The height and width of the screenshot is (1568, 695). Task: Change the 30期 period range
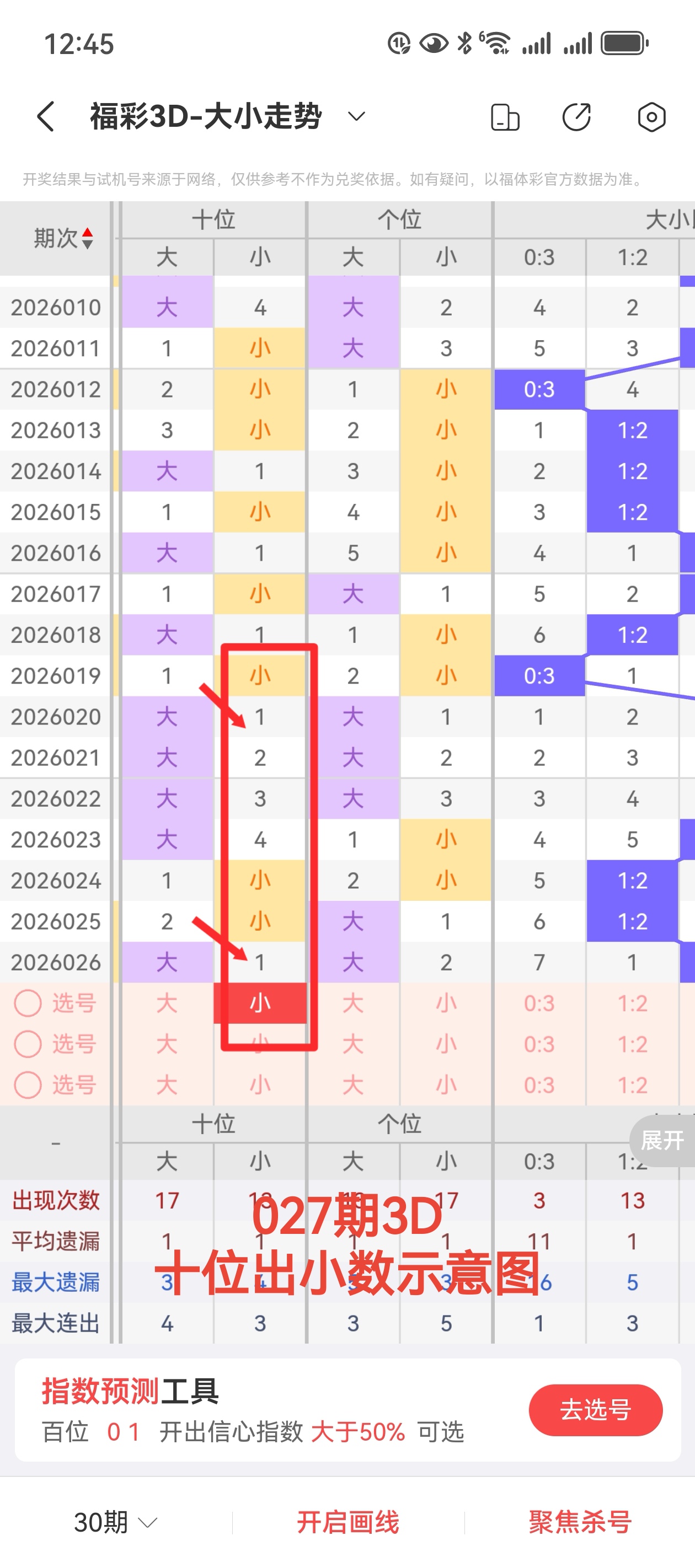coord(115,1522)
